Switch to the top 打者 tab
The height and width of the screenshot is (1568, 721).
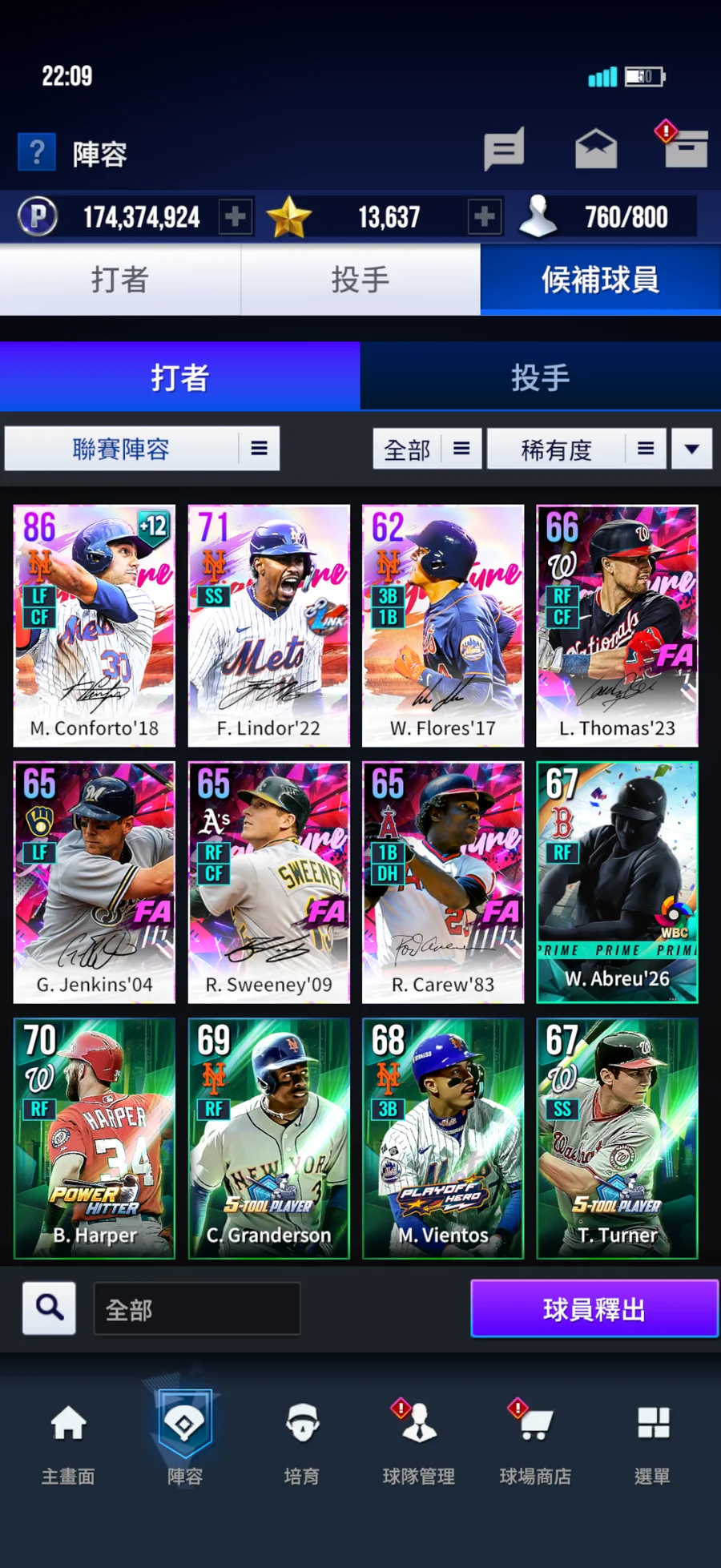[120, 280]
